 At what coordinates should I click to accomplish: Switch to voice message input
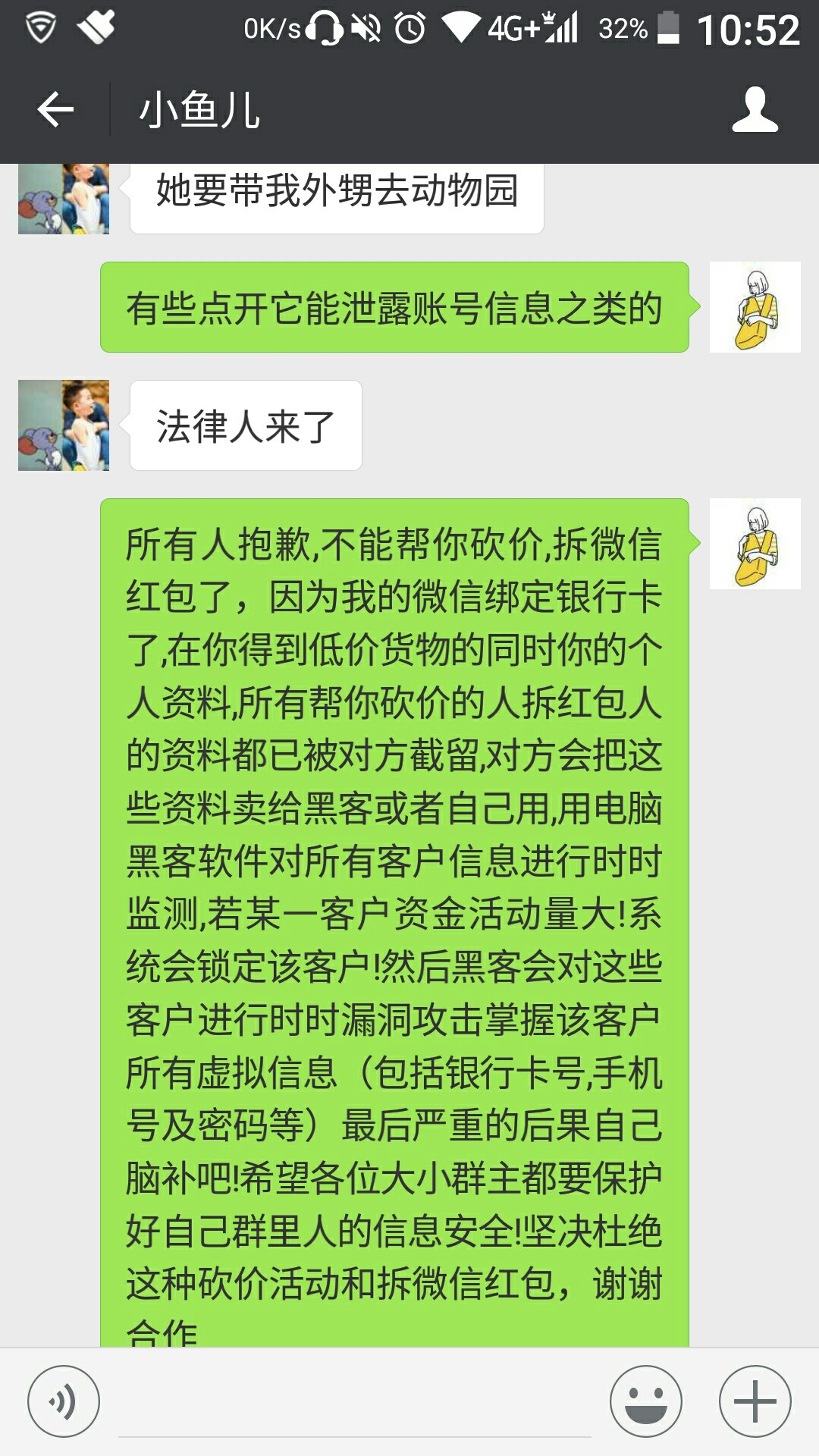pos(64,1401)
